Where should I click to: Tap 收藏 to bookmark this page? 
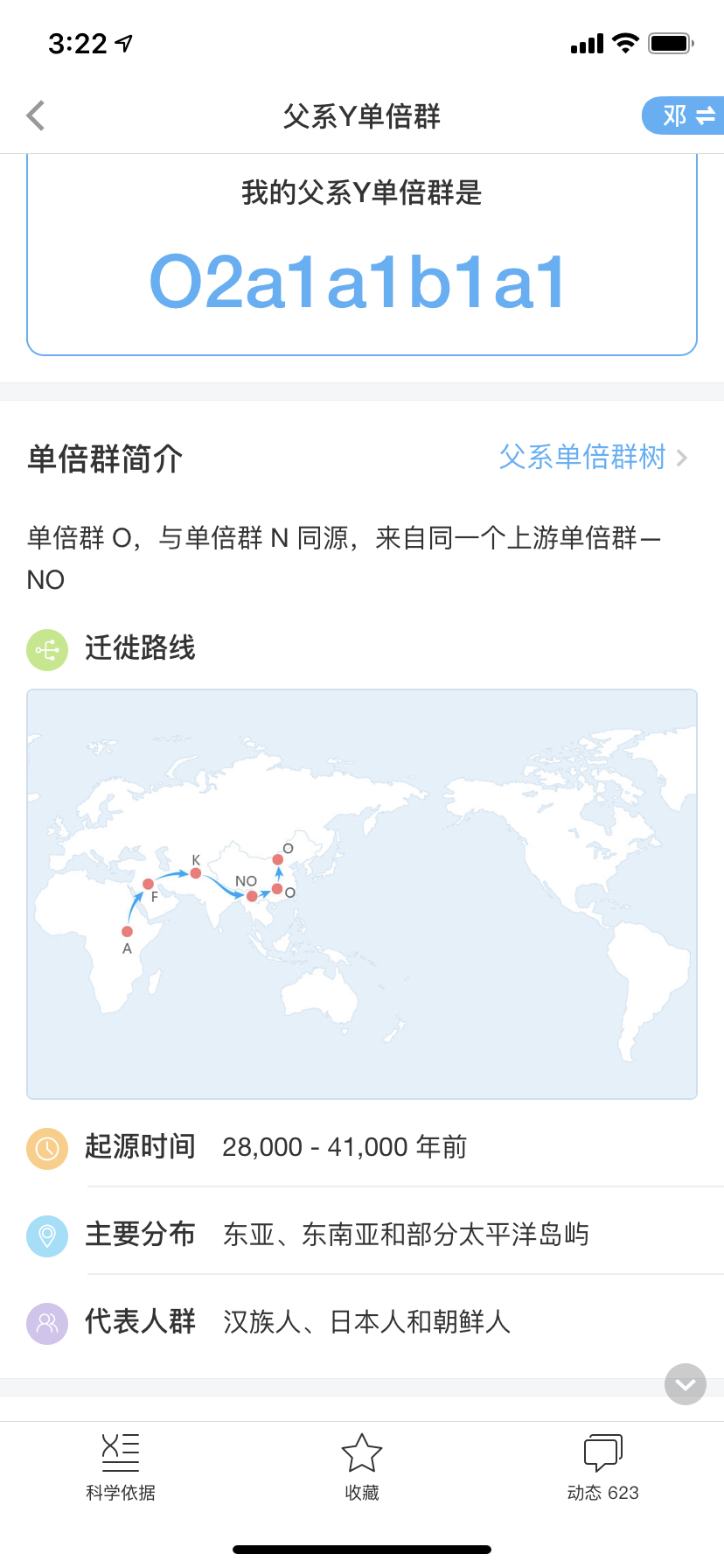[x=362, y=1467]
